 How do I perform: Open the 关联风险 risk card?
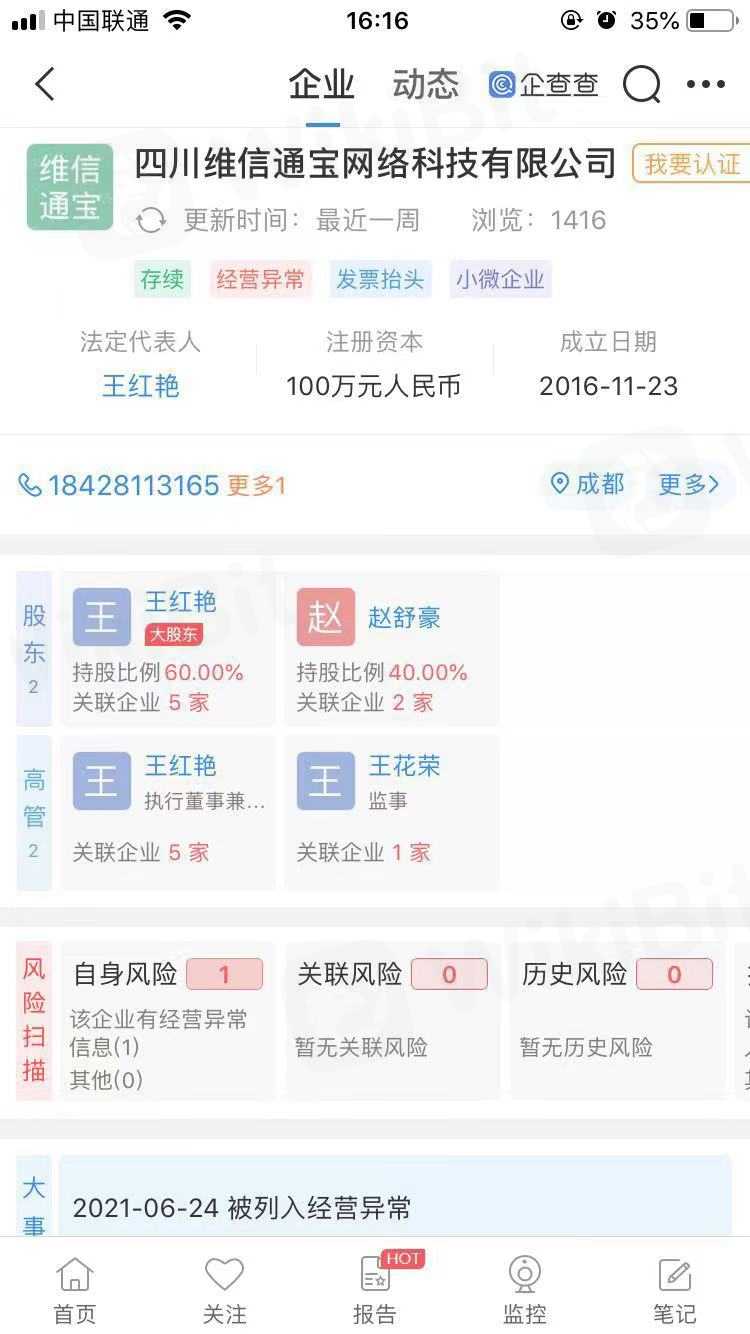pos(391,1020)
